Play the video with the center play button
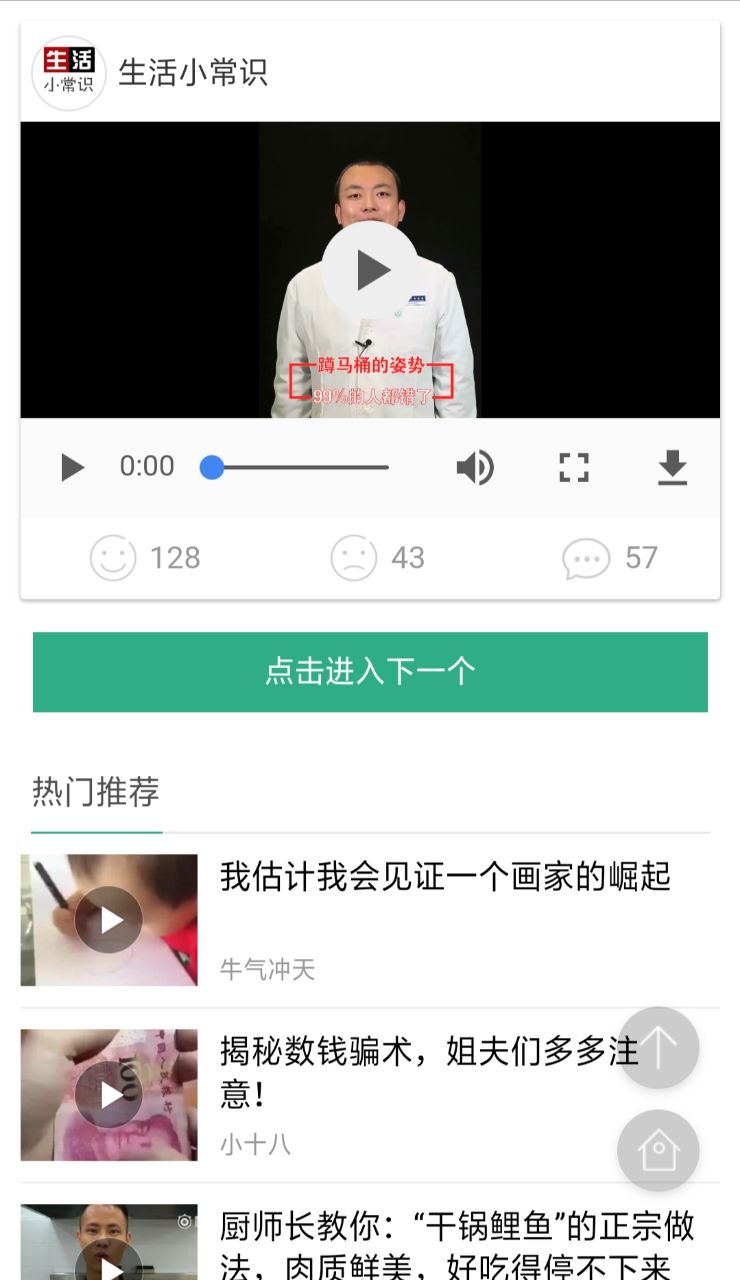740x1280 pixels. point(370,269)
